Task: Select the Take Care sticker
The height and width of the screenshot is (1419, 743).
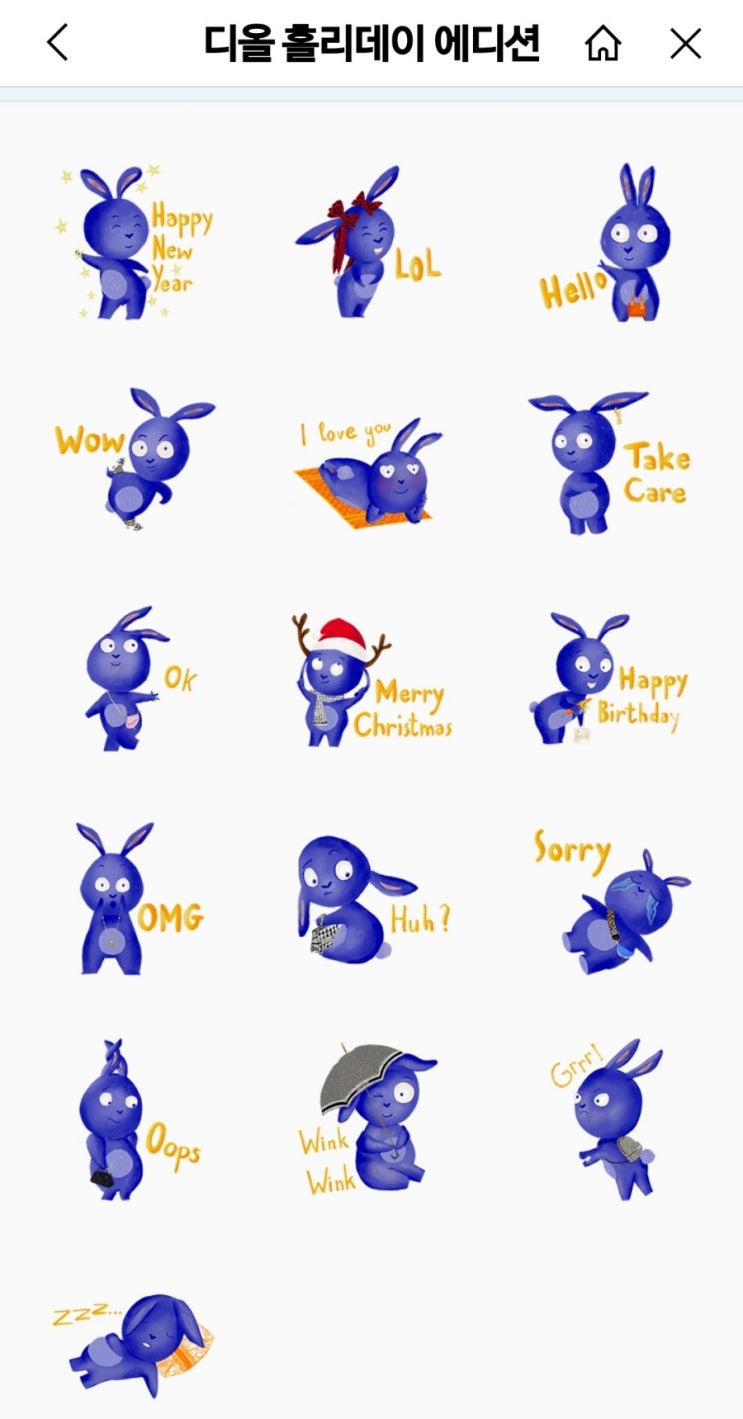Action: [610, 462]
